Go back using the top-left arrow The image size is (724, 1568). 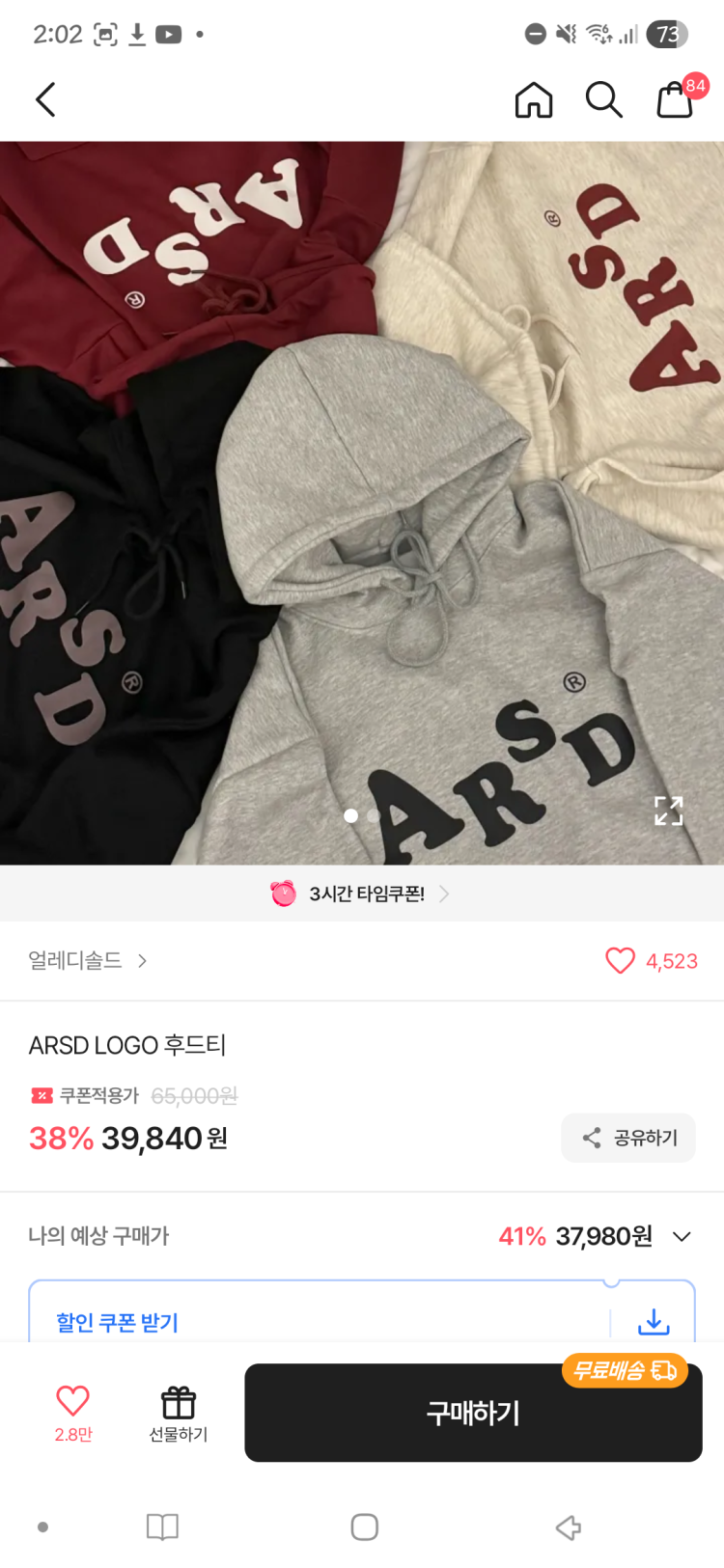pyautogui.click(x=45, y=99)
